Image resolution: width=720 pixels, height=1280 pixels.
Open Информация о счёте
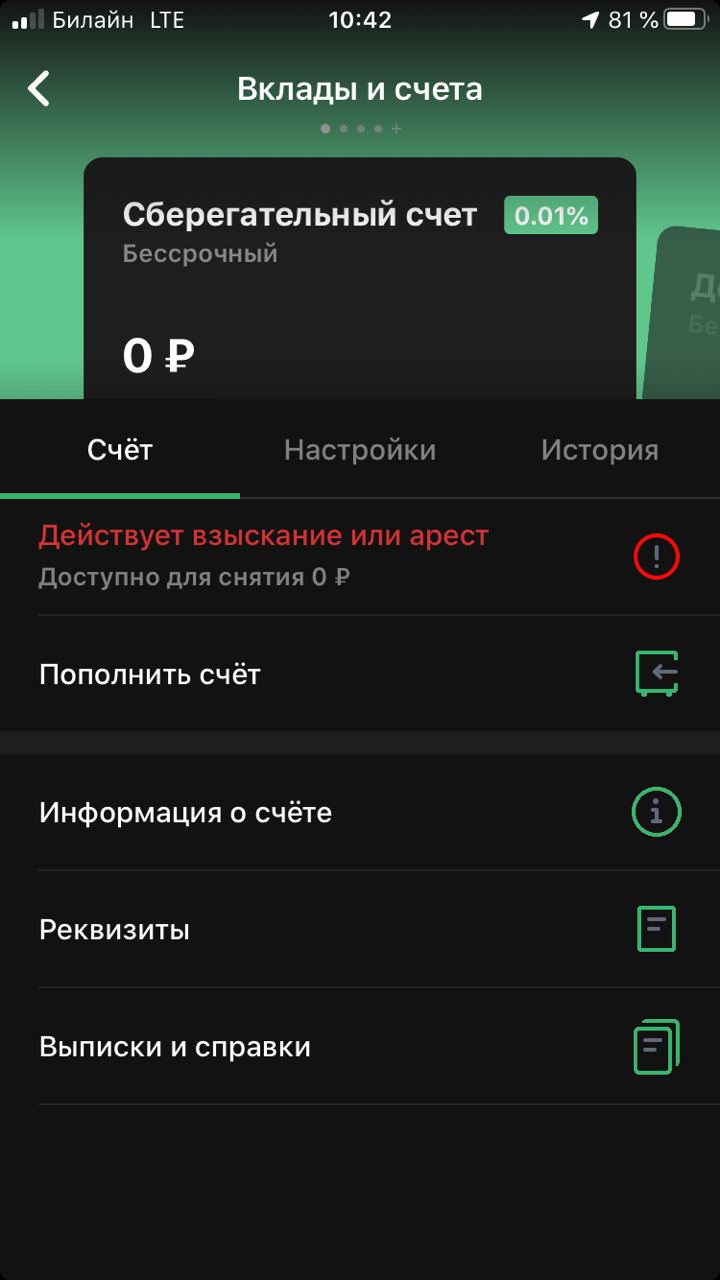(360, 812)
